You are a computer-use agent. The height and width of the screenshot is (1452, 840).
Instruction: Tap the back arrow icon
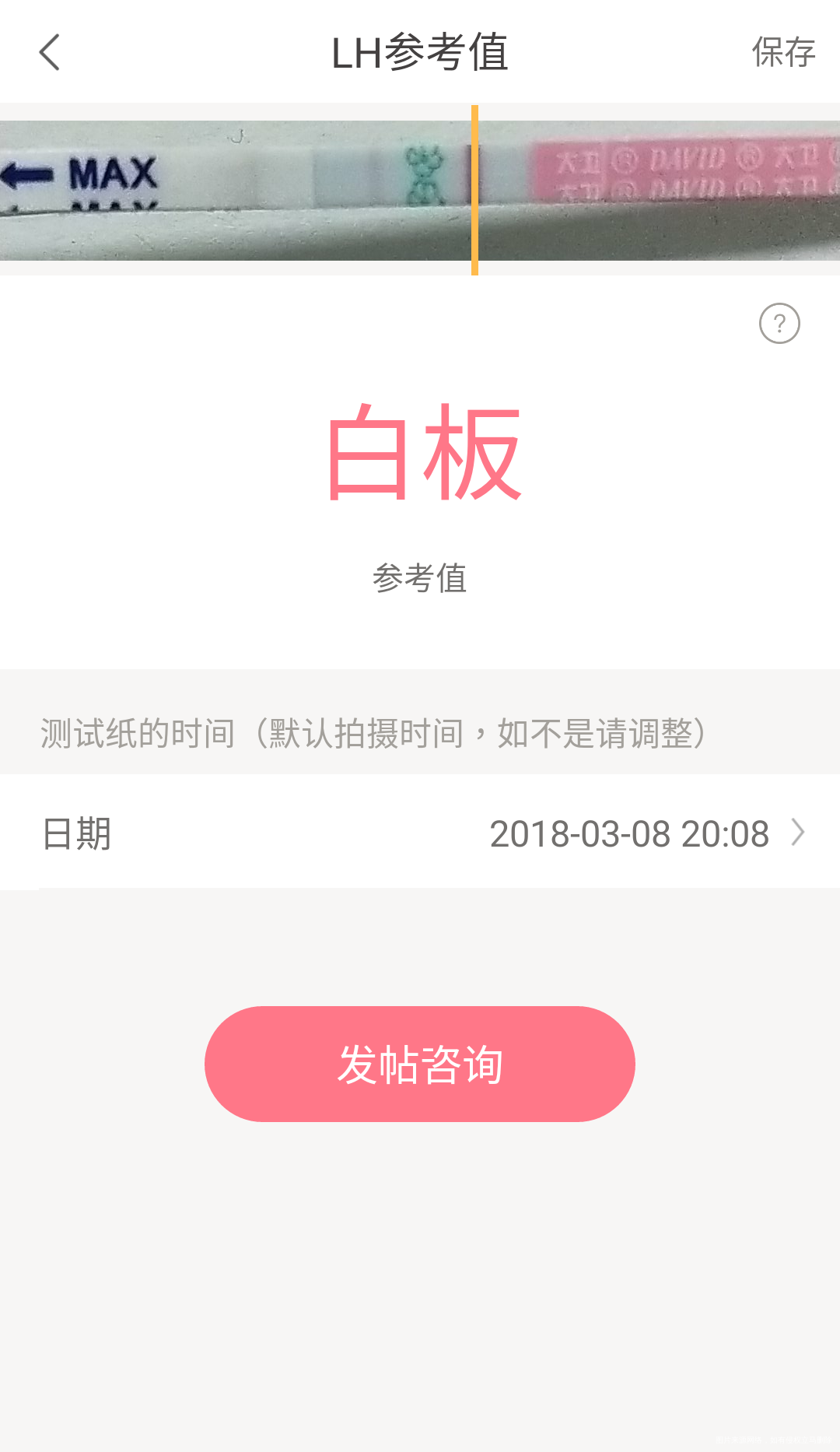click(50, 53)
